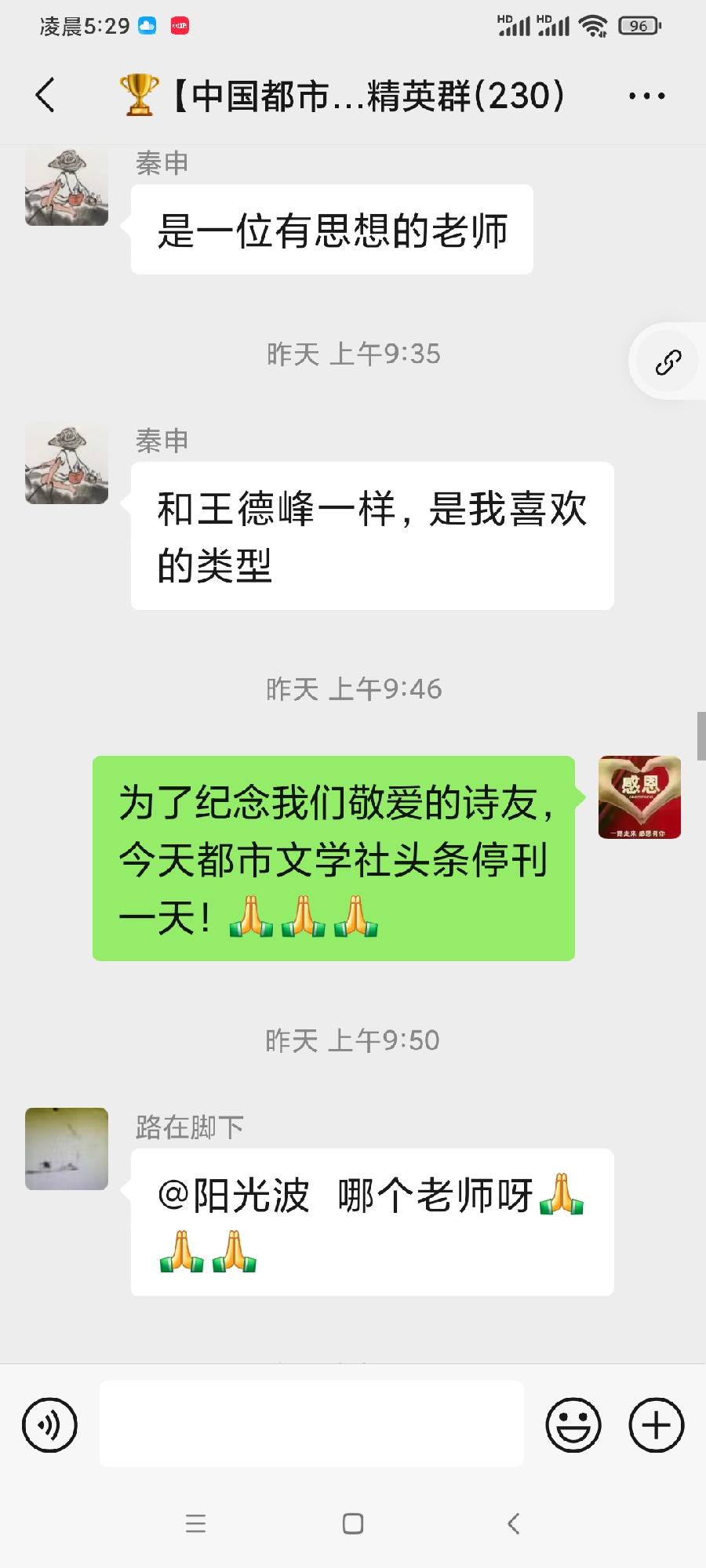
Task: Switch to voice message input
Action: point(50,1425)
